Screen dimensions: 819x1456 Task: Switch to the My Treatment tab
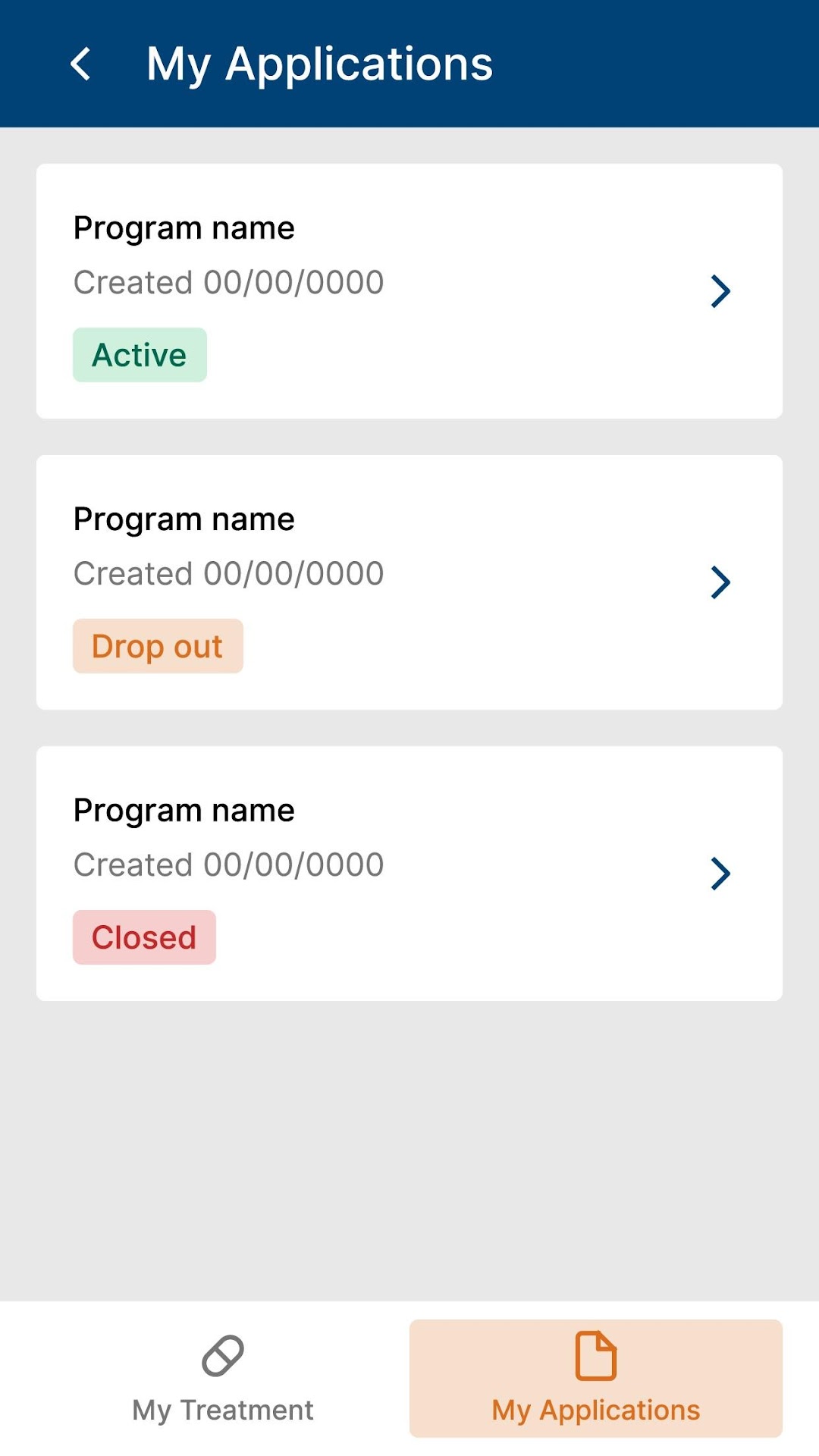coord(223,1379)
